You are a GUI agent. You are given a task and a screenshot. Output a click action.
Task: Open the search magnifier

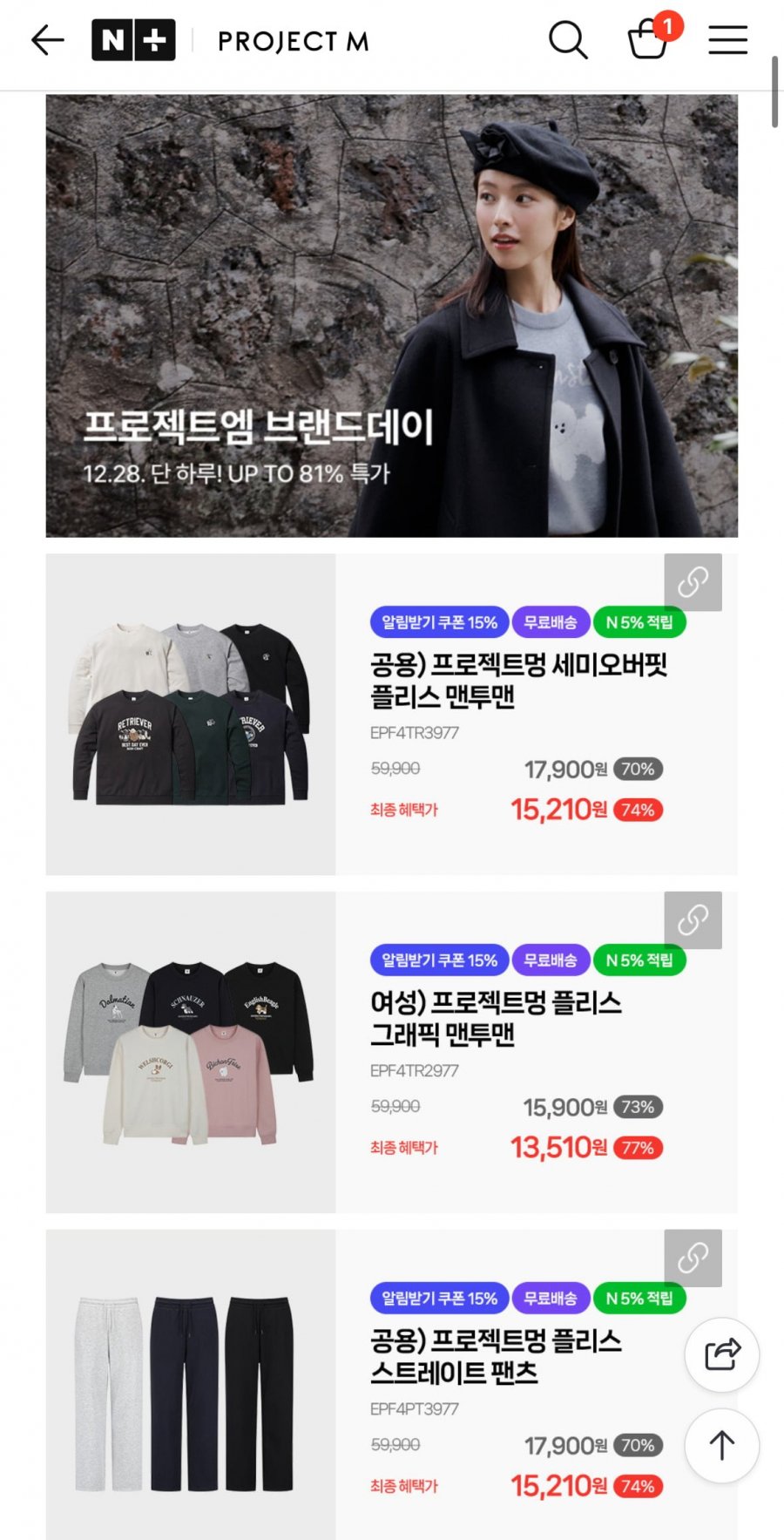coord(567,40)
